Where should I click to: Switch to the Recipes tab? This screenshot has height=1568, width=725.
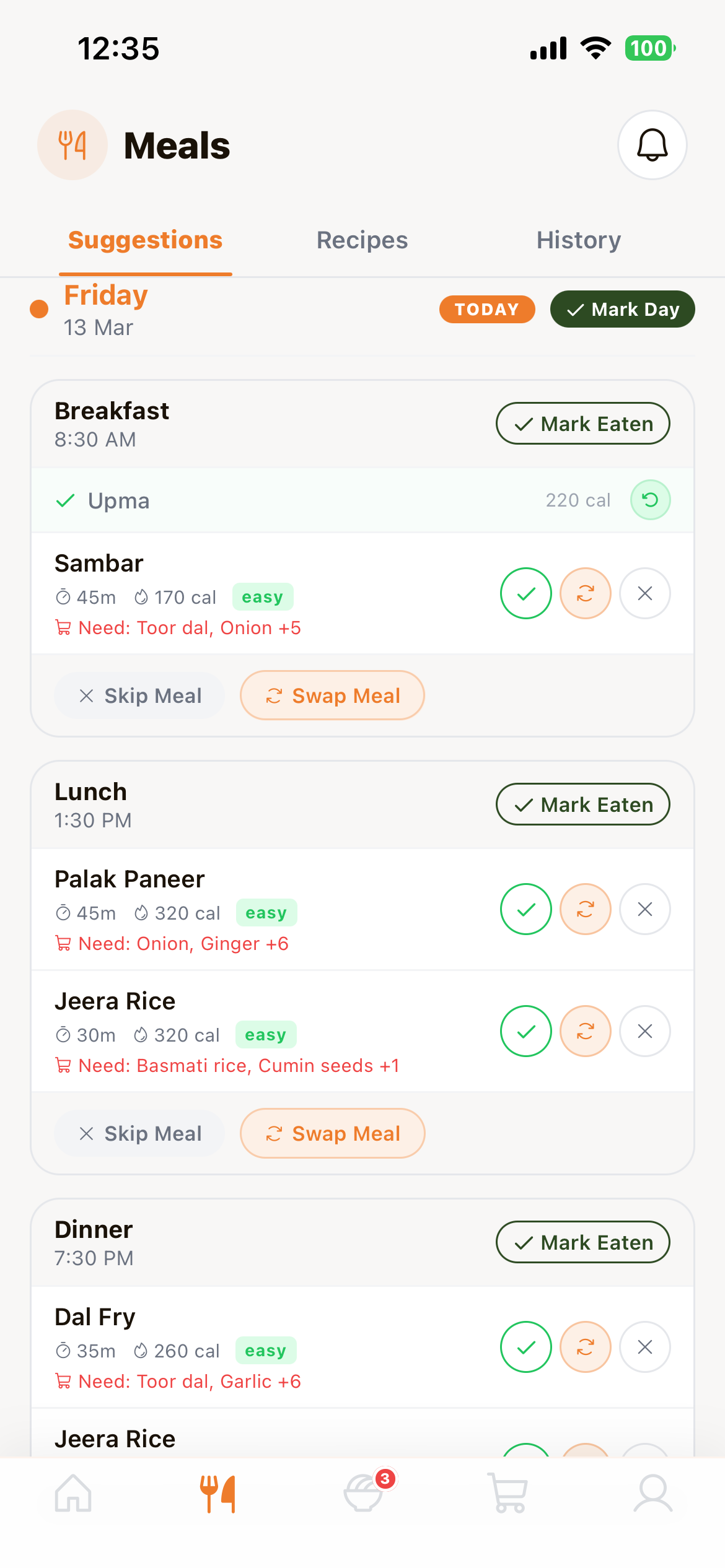pyautogui.click(x=362, y=240)
